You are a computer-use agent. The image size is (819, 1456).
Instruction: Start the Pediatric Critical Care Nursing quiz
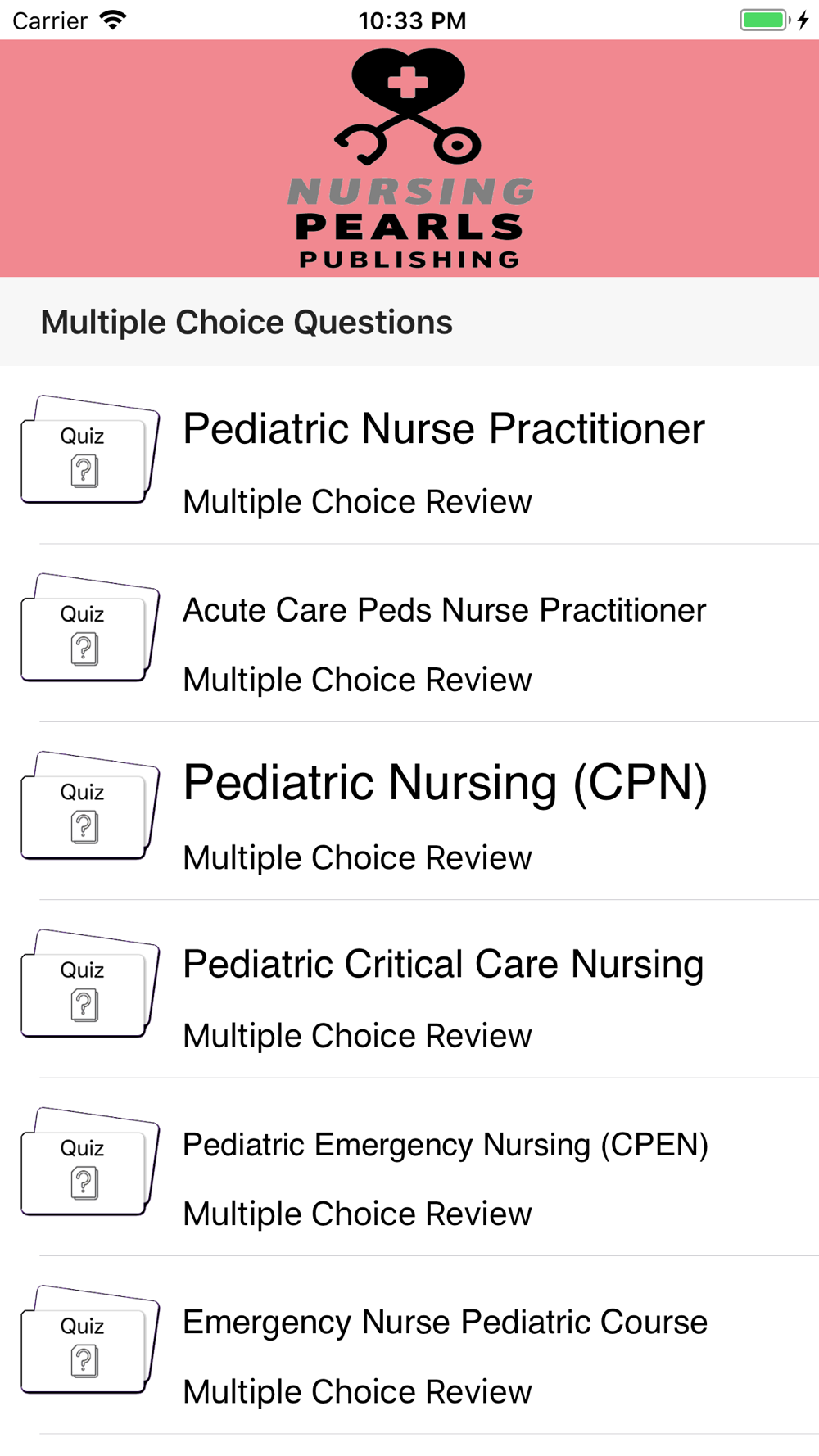coord(409,989)
